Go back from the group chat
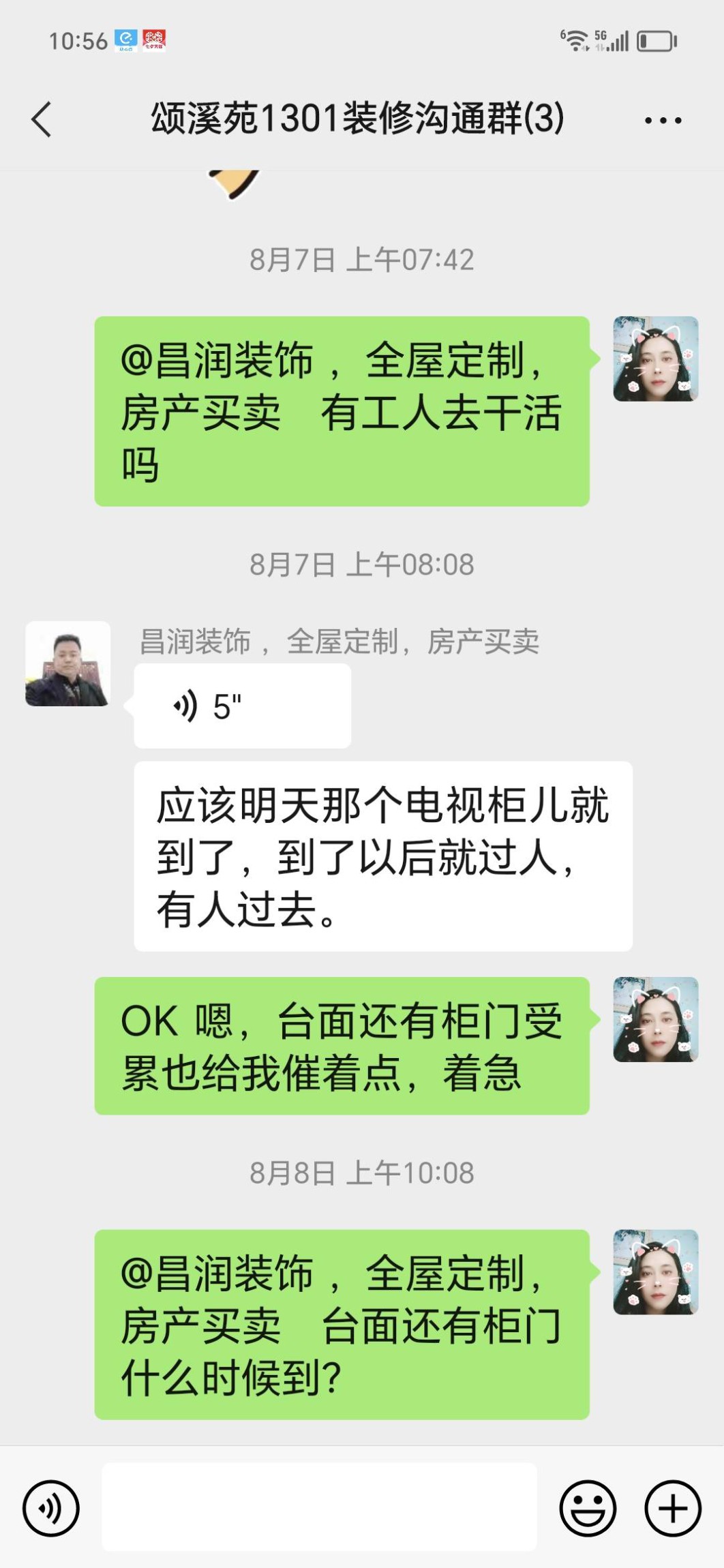This screenshot has width=724, height=1568. [x=42, y=120]
